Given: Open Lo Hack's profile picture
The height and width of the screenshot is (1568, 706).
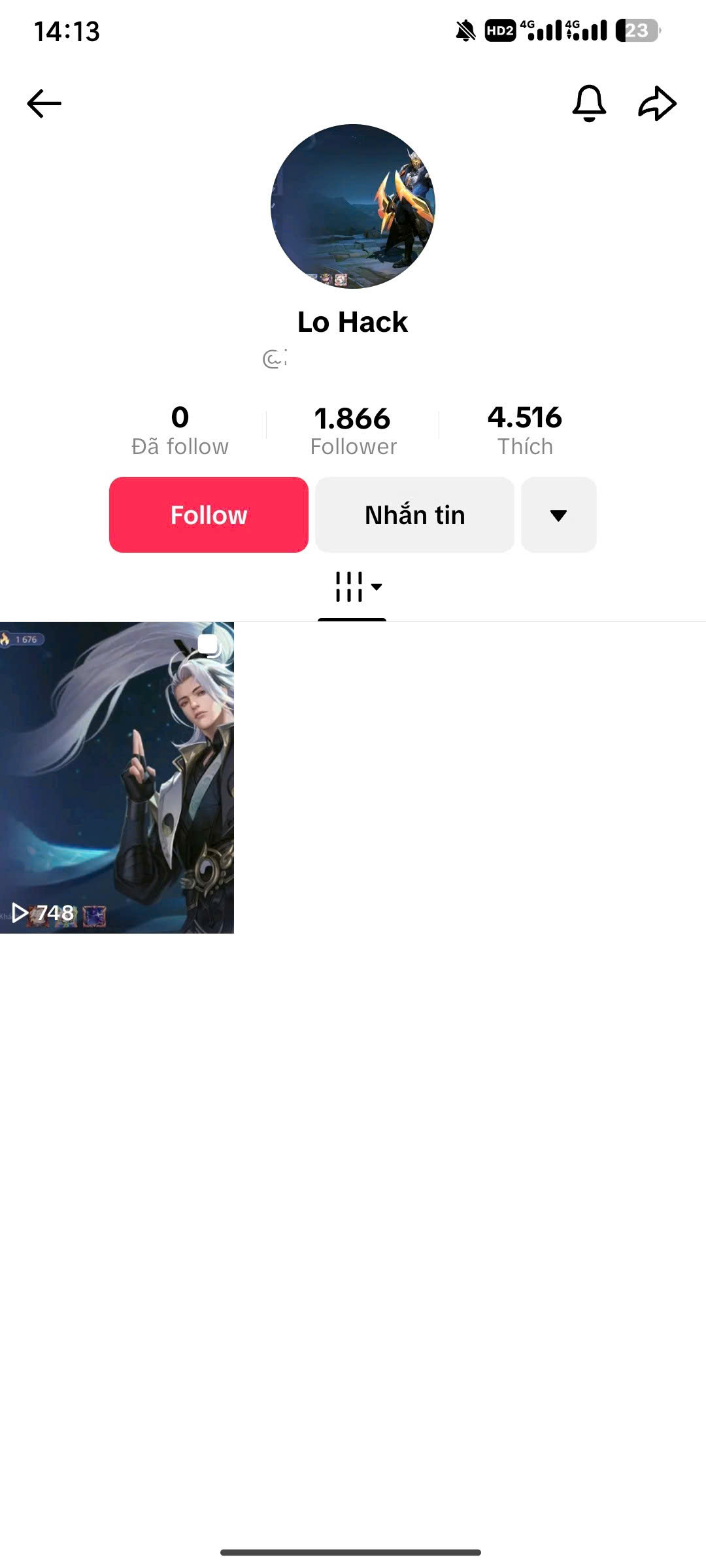Looking at the screenshot, I should point(353,206).
